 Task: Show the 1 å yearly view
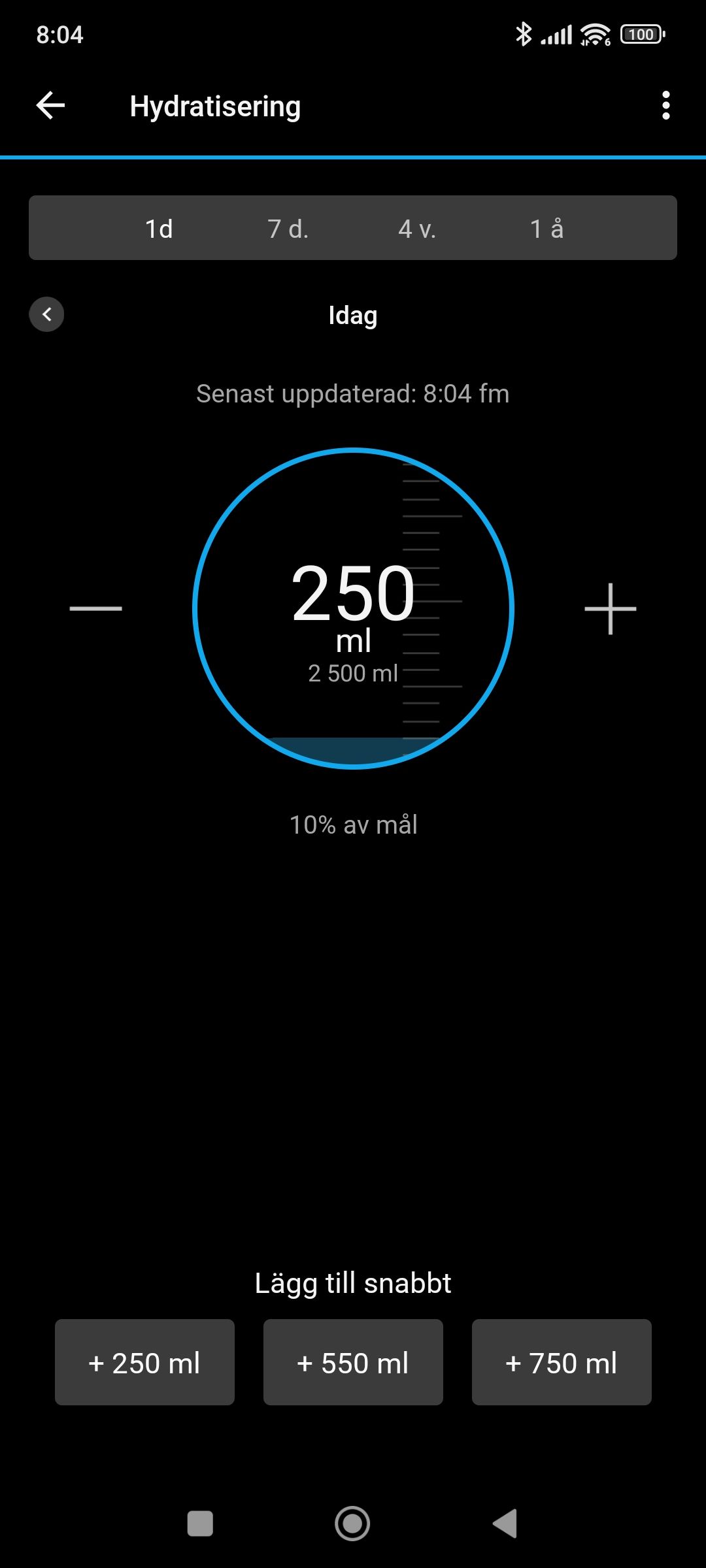(546, 229)
